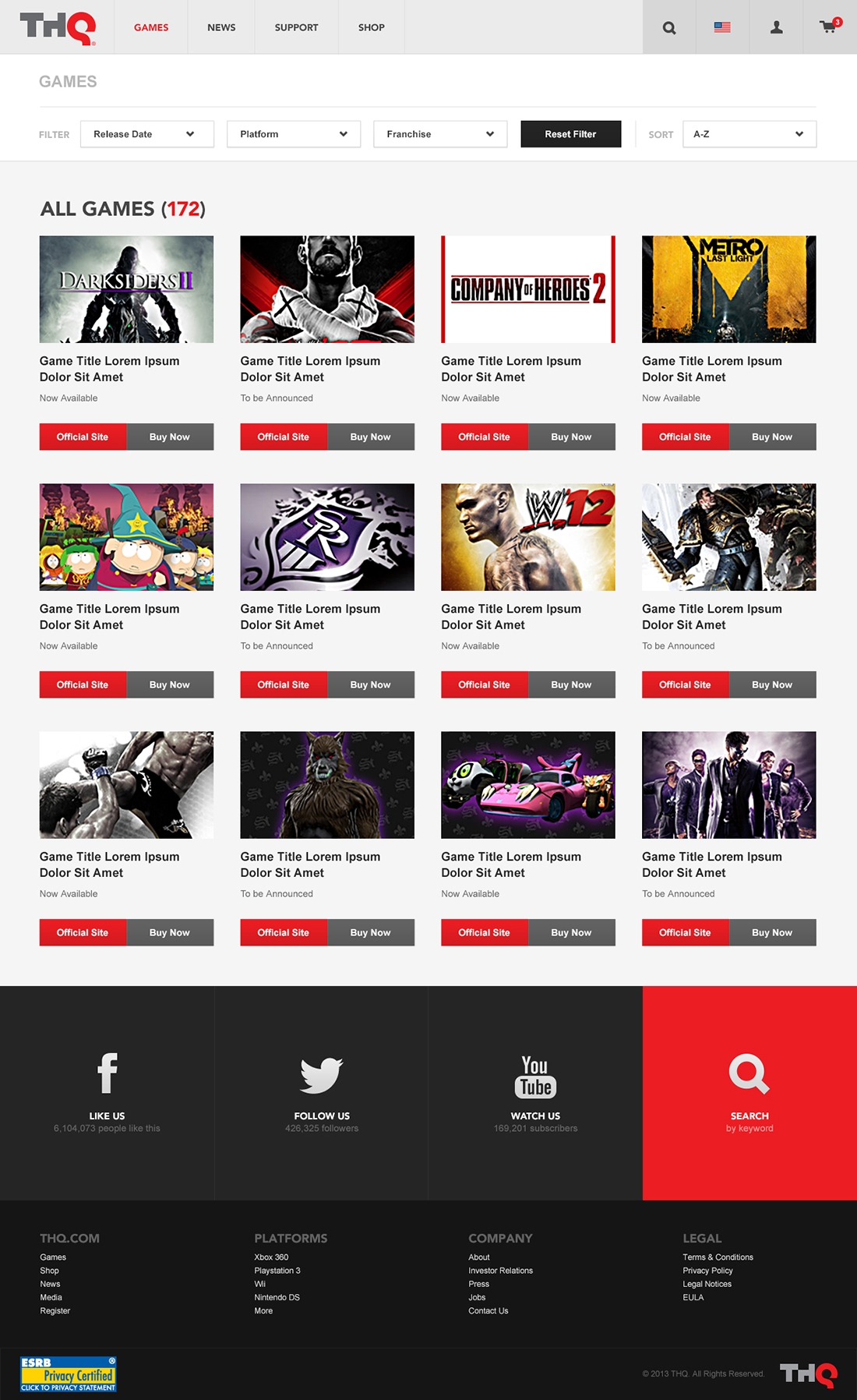
Task: Open the A-Z sort dropdown
Action: coord(749,134)
